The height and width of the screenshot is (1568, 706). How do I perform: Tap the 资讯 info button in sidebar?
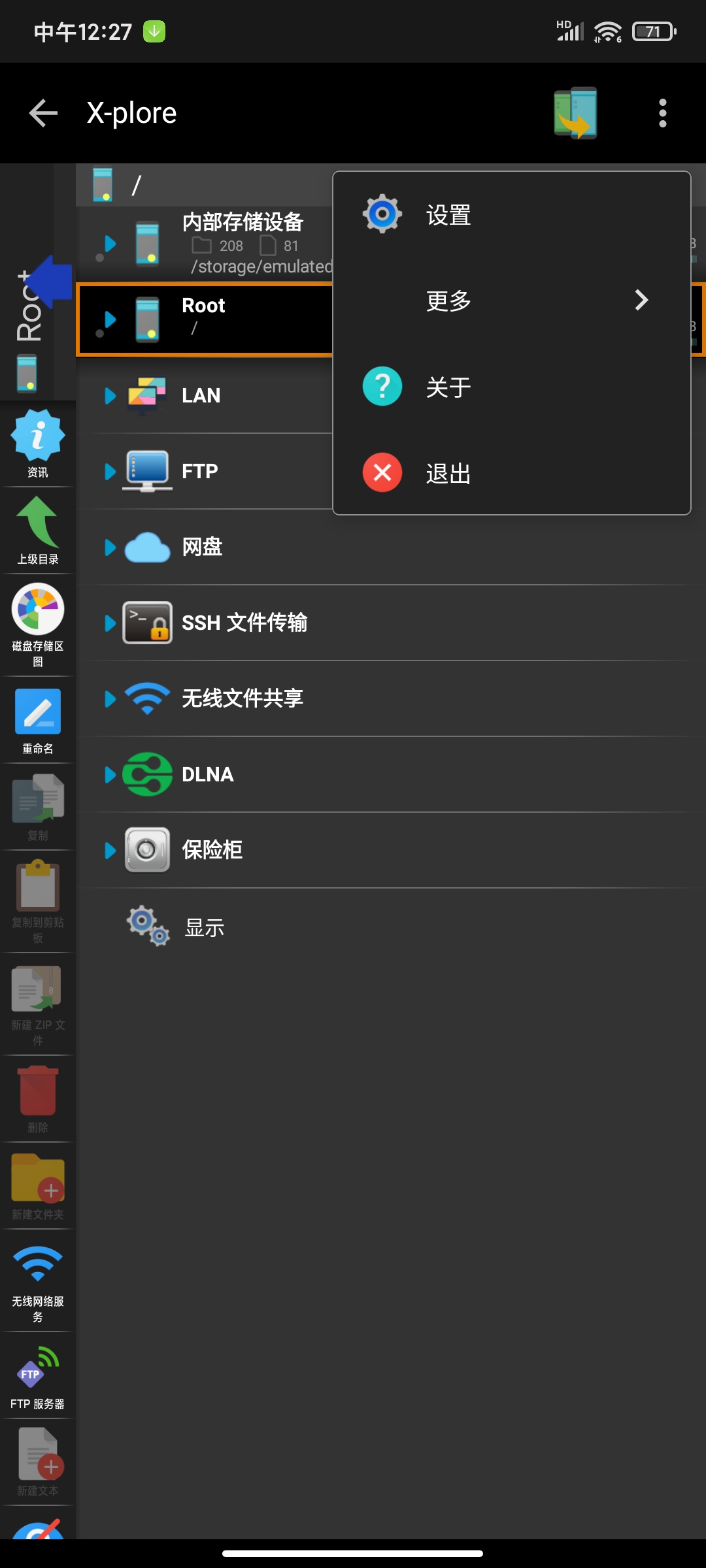tap(38, 443)
